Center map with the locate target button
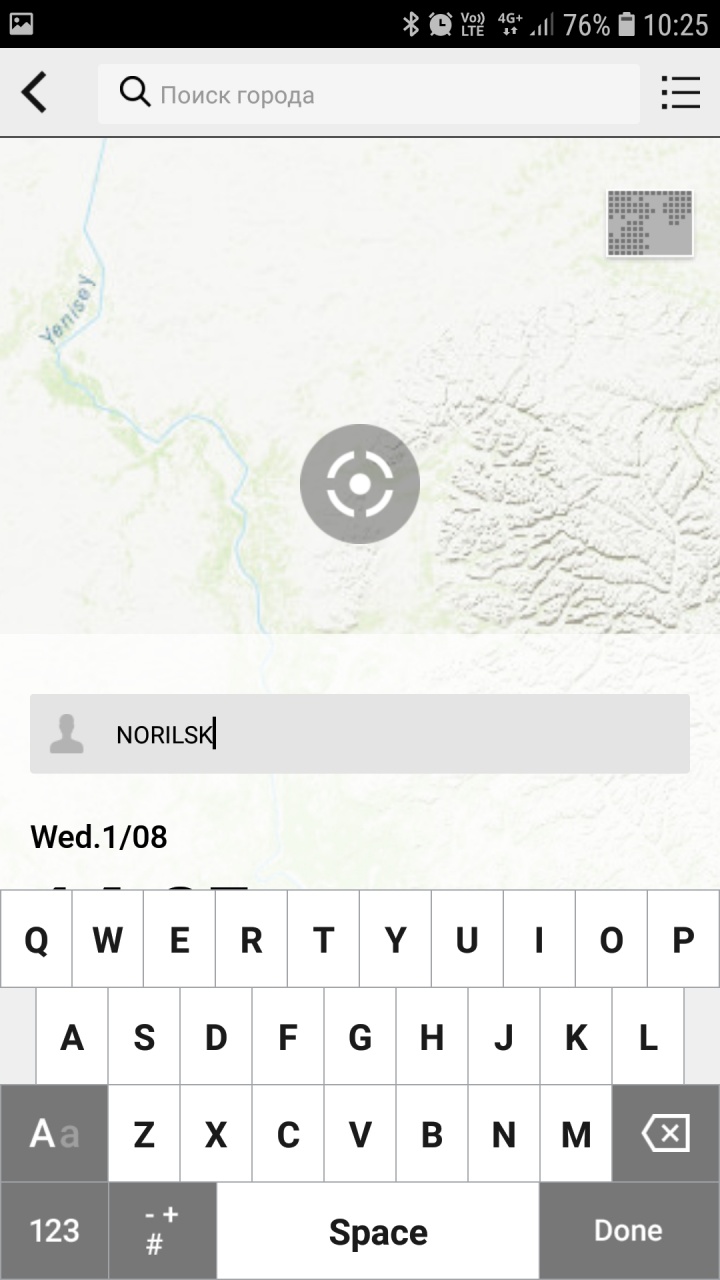720x1280 pixels. (360, 484)
